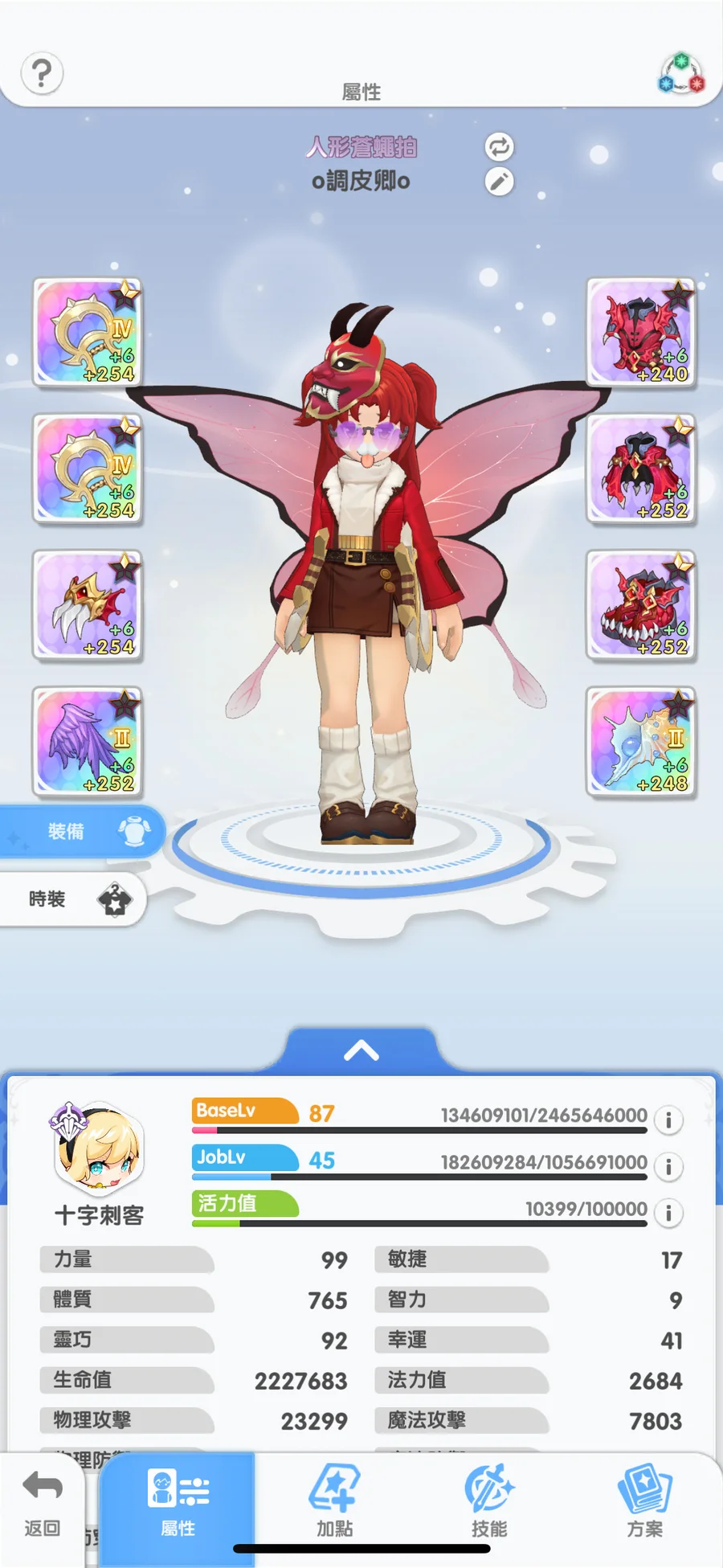View JobLv experience info icon
Screen dimensions: 723x1568
click(668, 1166)
